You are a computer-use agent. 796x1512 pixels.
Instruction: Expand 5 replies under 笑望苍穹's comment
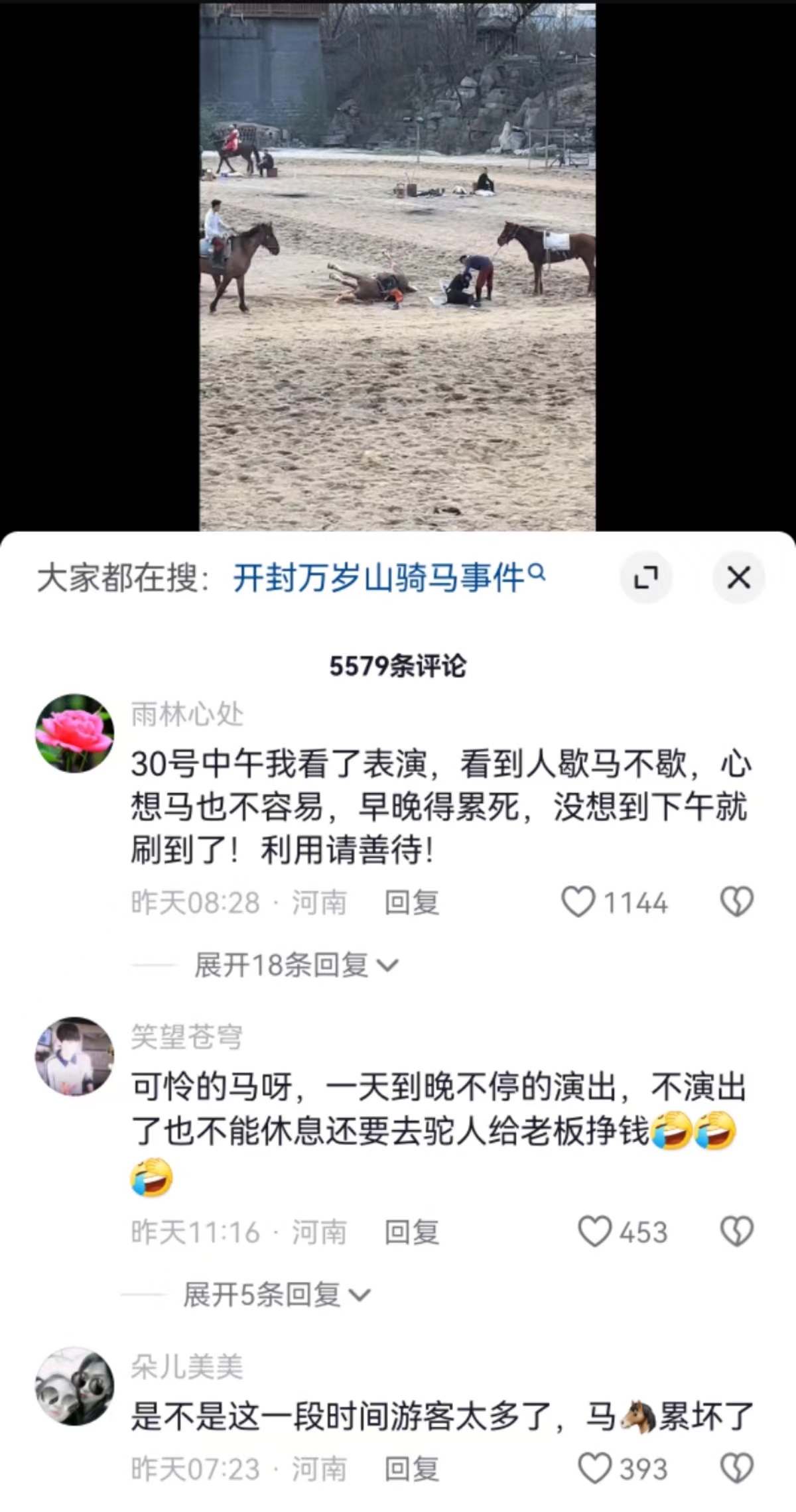coord(276,1294)
